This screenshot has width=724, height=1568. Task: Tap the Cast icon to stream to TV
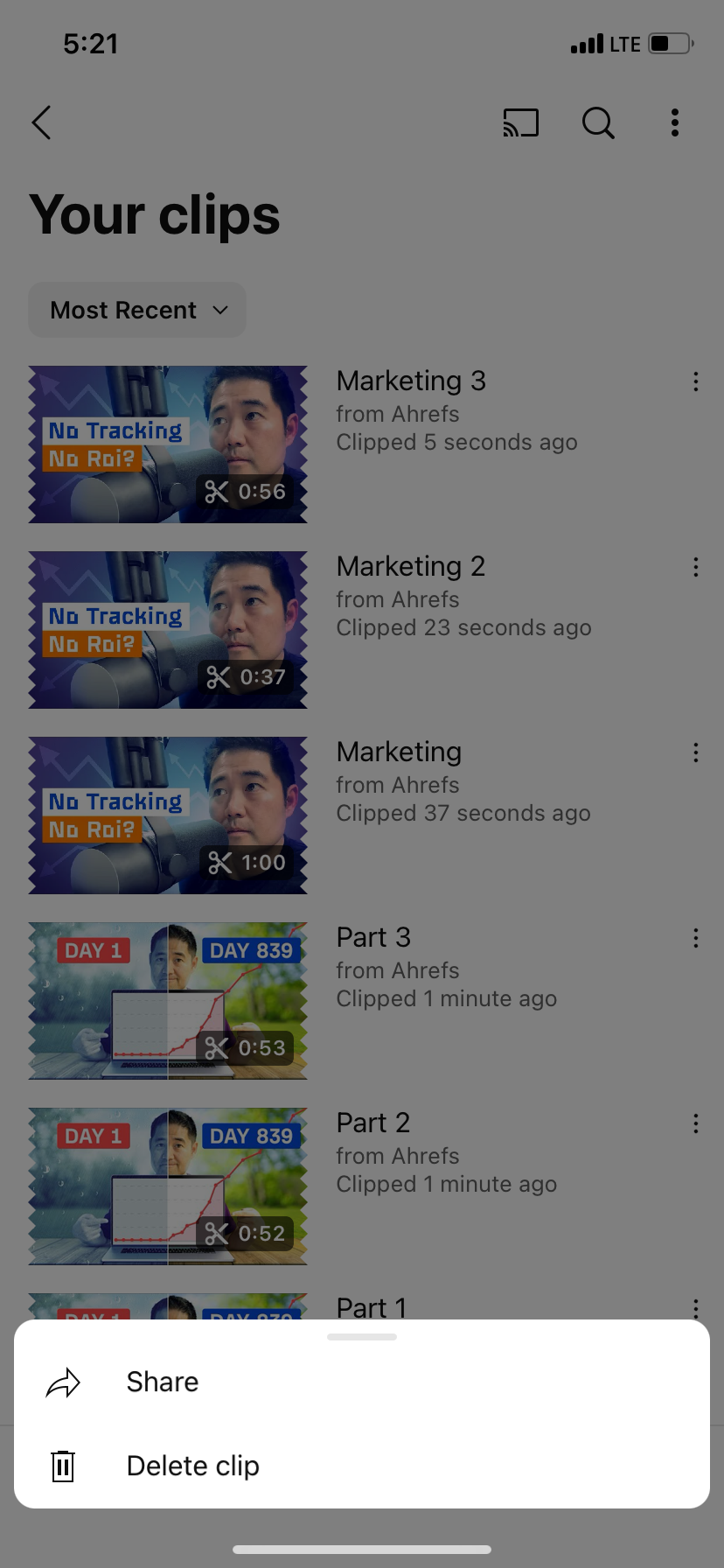pyautogui.click(x=520, y=123)
